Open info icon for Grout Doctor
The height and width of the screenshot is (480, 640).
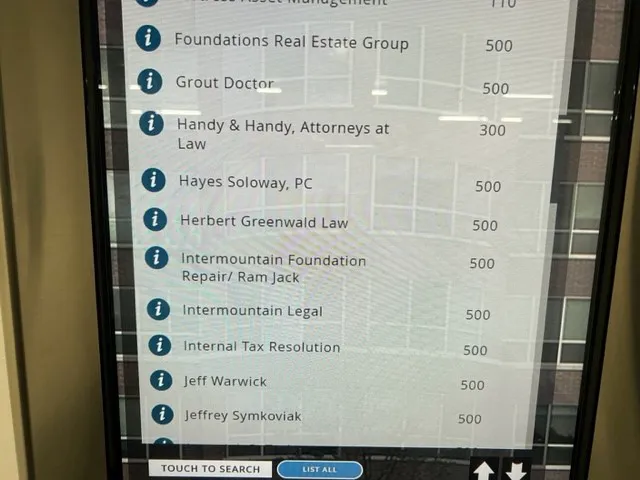tap(150, 81)
